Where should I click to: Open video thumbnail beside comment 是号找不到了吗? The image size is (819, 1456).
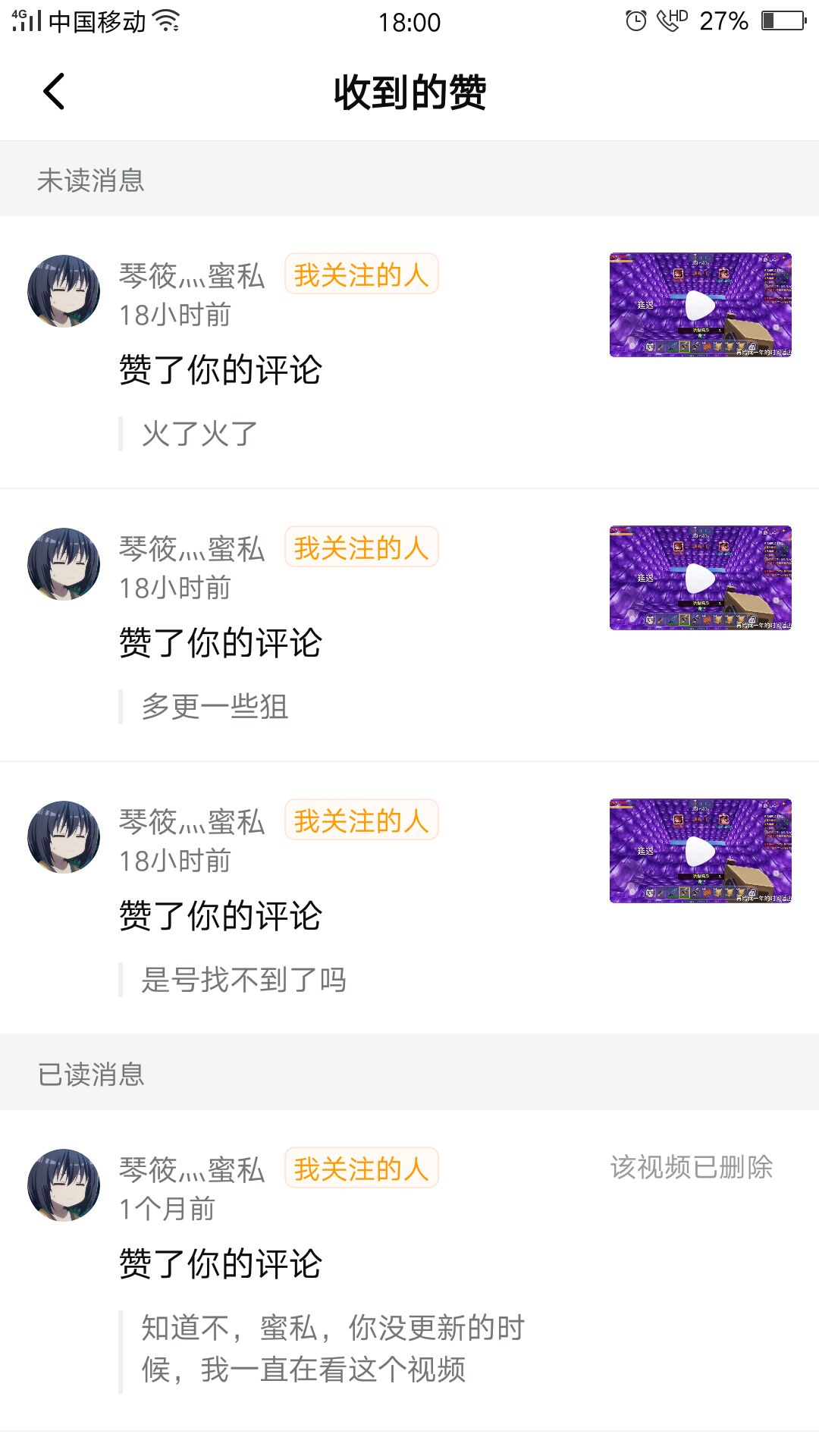coord(700,851)
